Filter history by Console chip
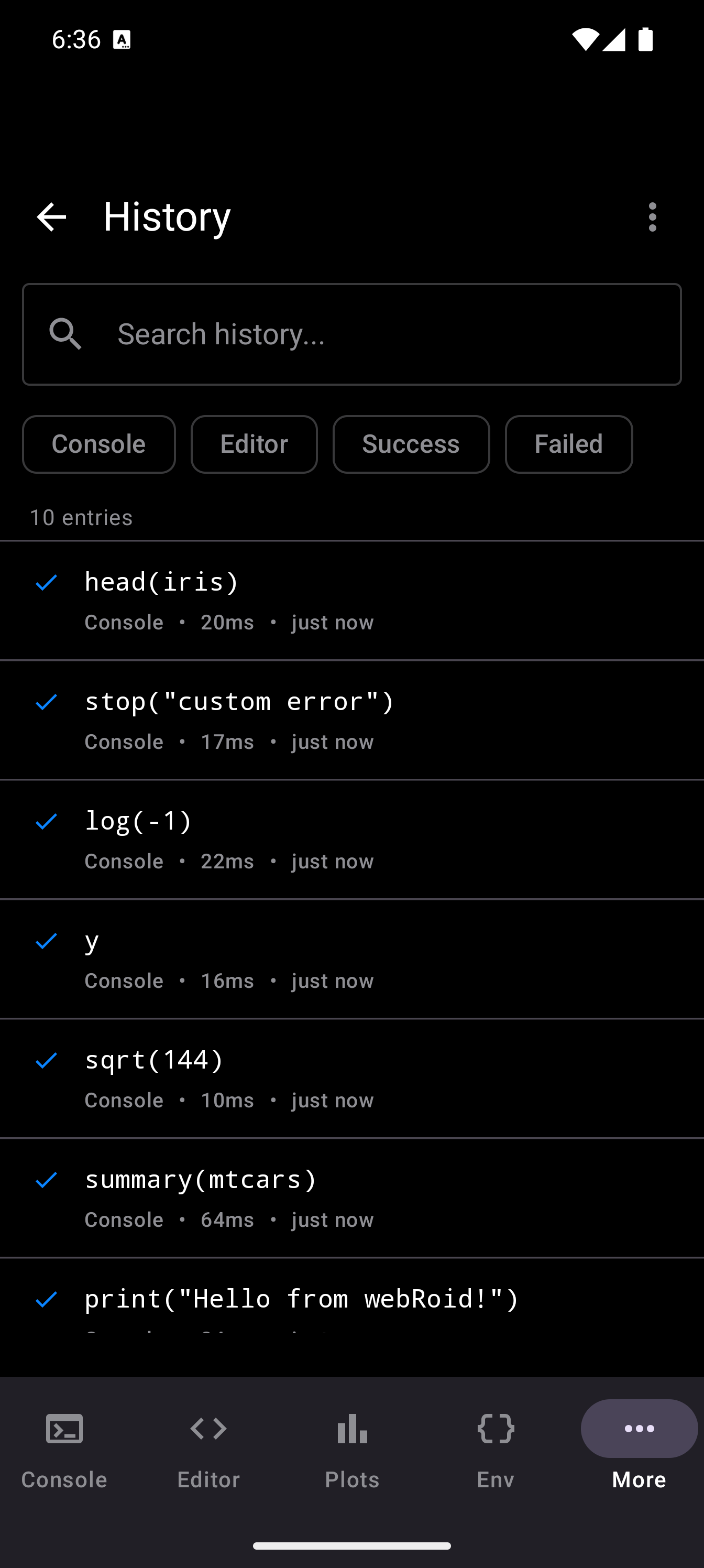This screenshot has width=704, height=1568. click(98, 444)
